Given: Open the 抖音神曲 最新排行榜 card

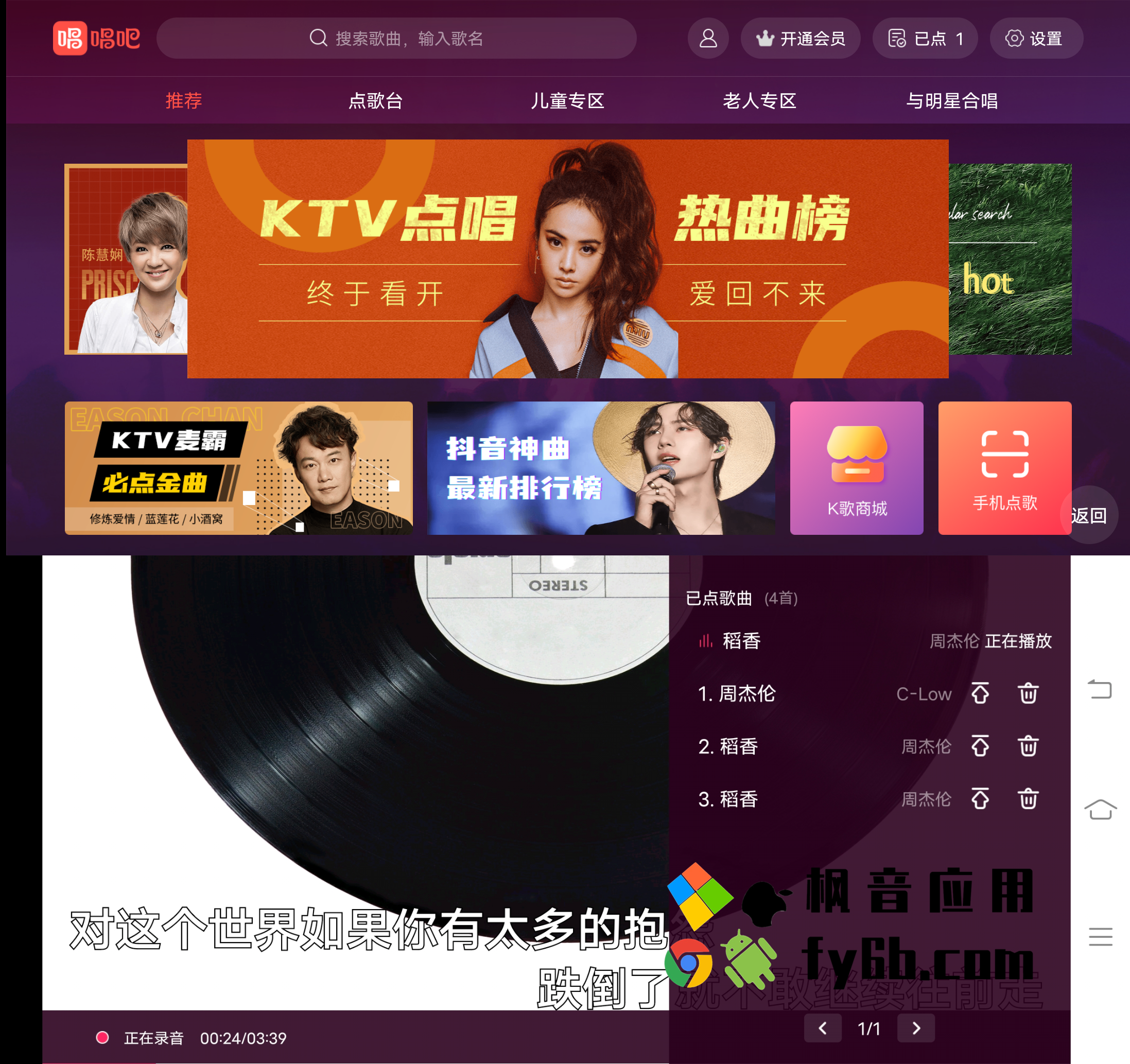Looking at the screenshot, I should coord(601,468).
